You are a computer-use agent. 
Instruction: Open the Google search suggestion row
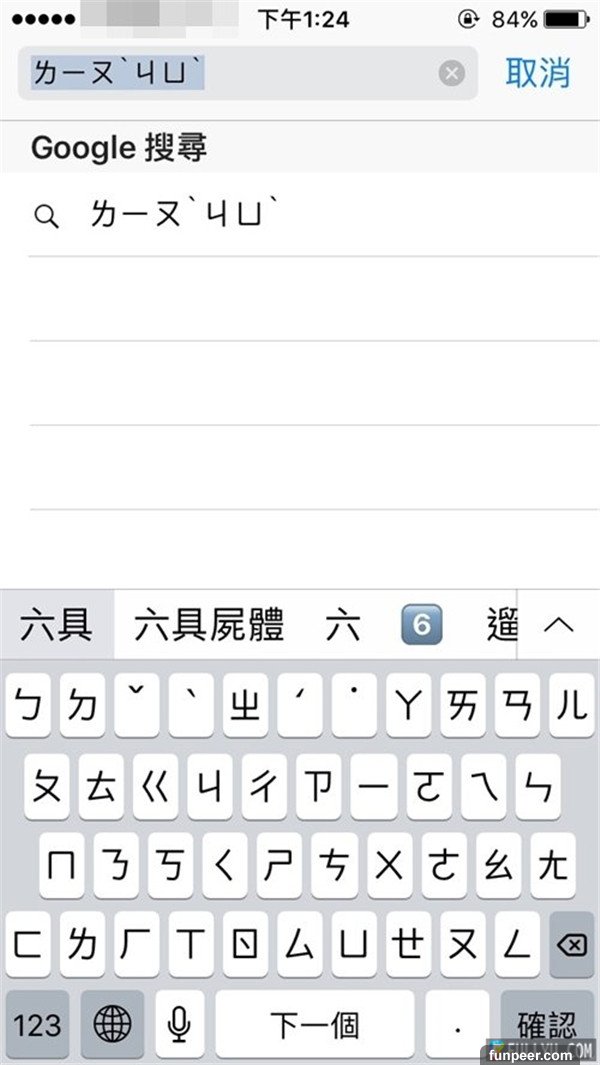[x=300, y=215]
